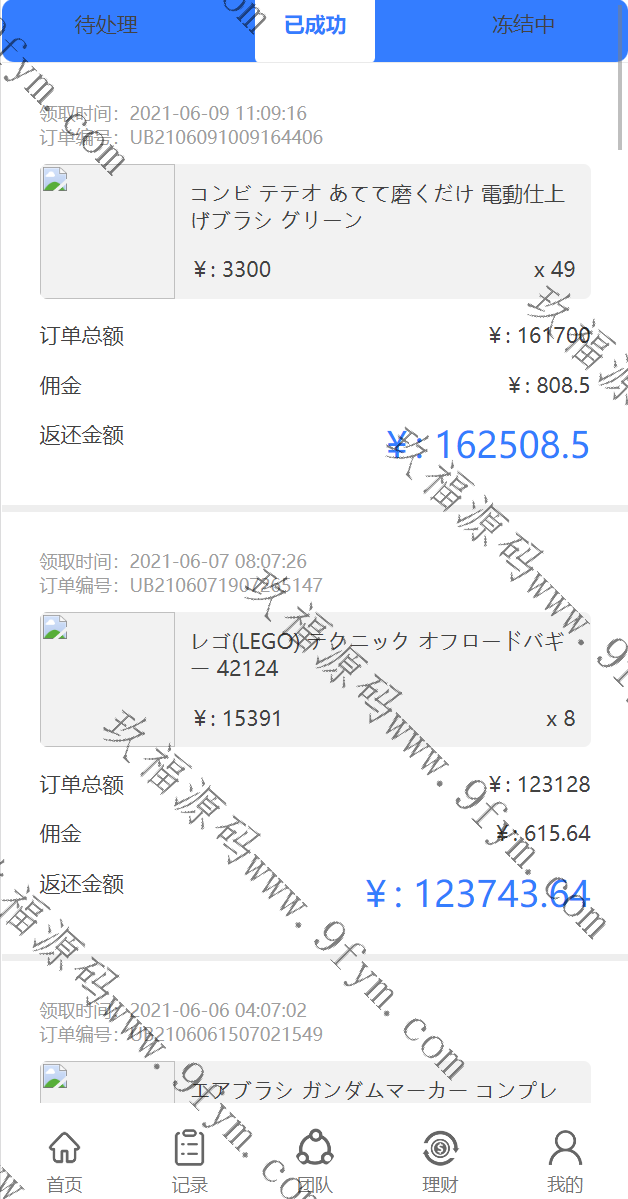Go to 首页 home page
628x1199 pixels.
click(x=65, y=1161)
